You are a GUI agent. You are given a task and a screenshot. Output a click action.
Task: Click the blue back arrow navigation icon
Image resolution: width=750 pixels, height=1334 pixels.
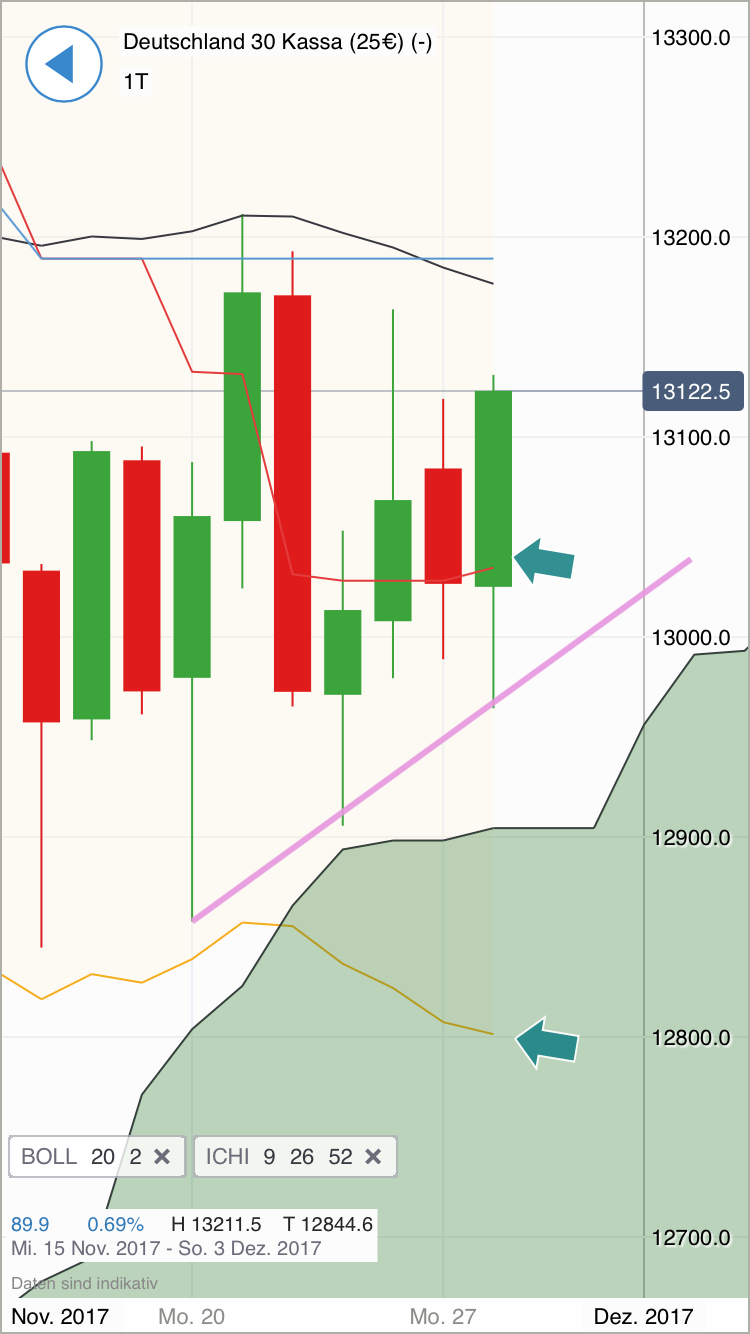point(64,64)
